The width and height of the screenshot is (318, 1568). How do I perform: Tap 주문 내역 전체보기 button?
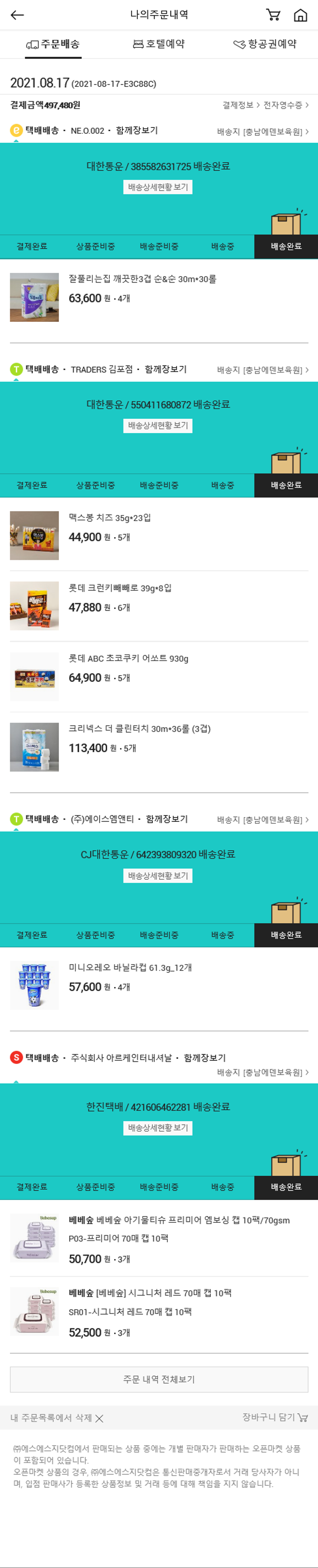click(159, 1379)
